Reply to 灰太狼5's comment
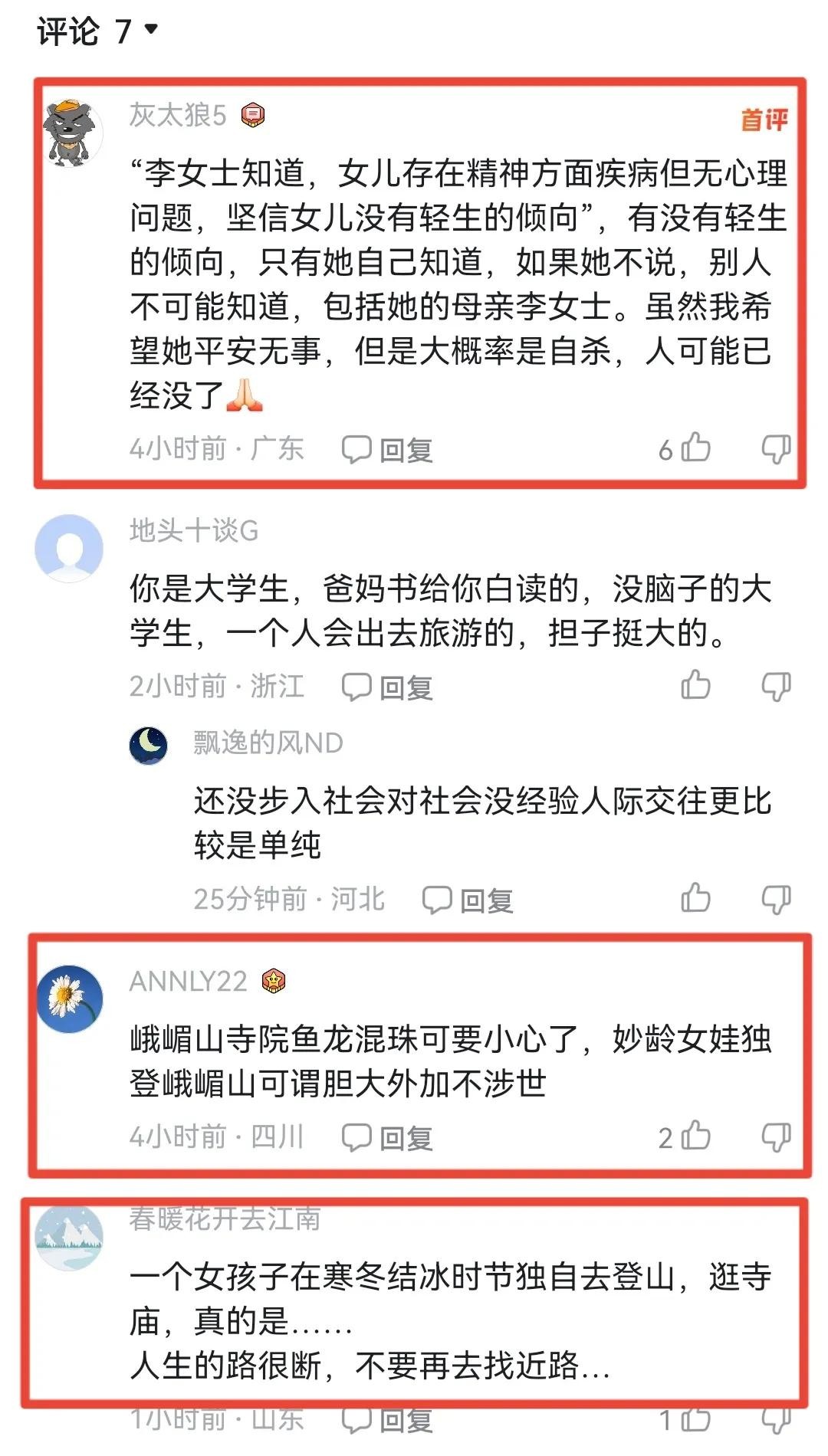Image resolution: width=828 pixels, height=1456 pixels. pos(387,450)
